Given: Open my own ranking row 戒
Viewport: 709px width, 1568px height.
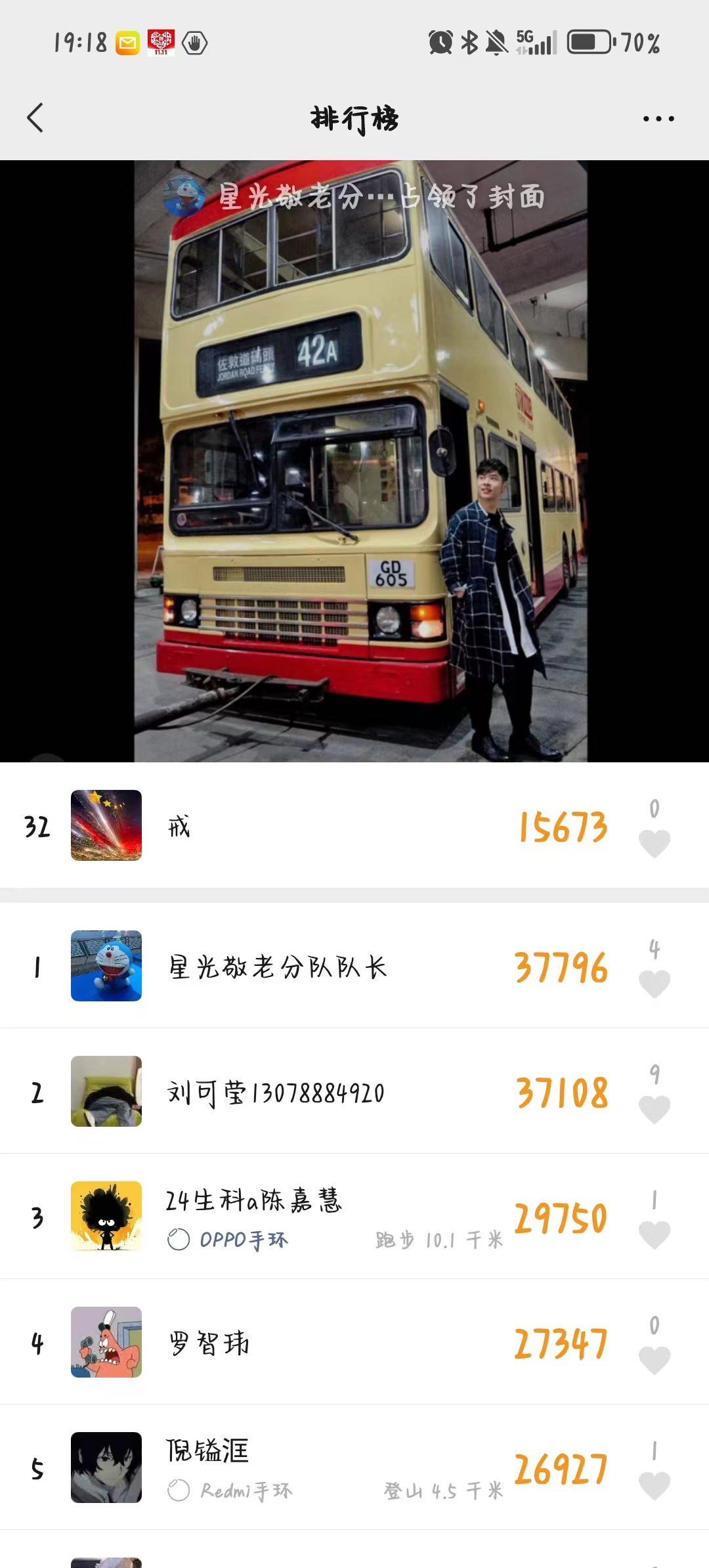Looking at the screenshot, I should (x=354, y=825).
